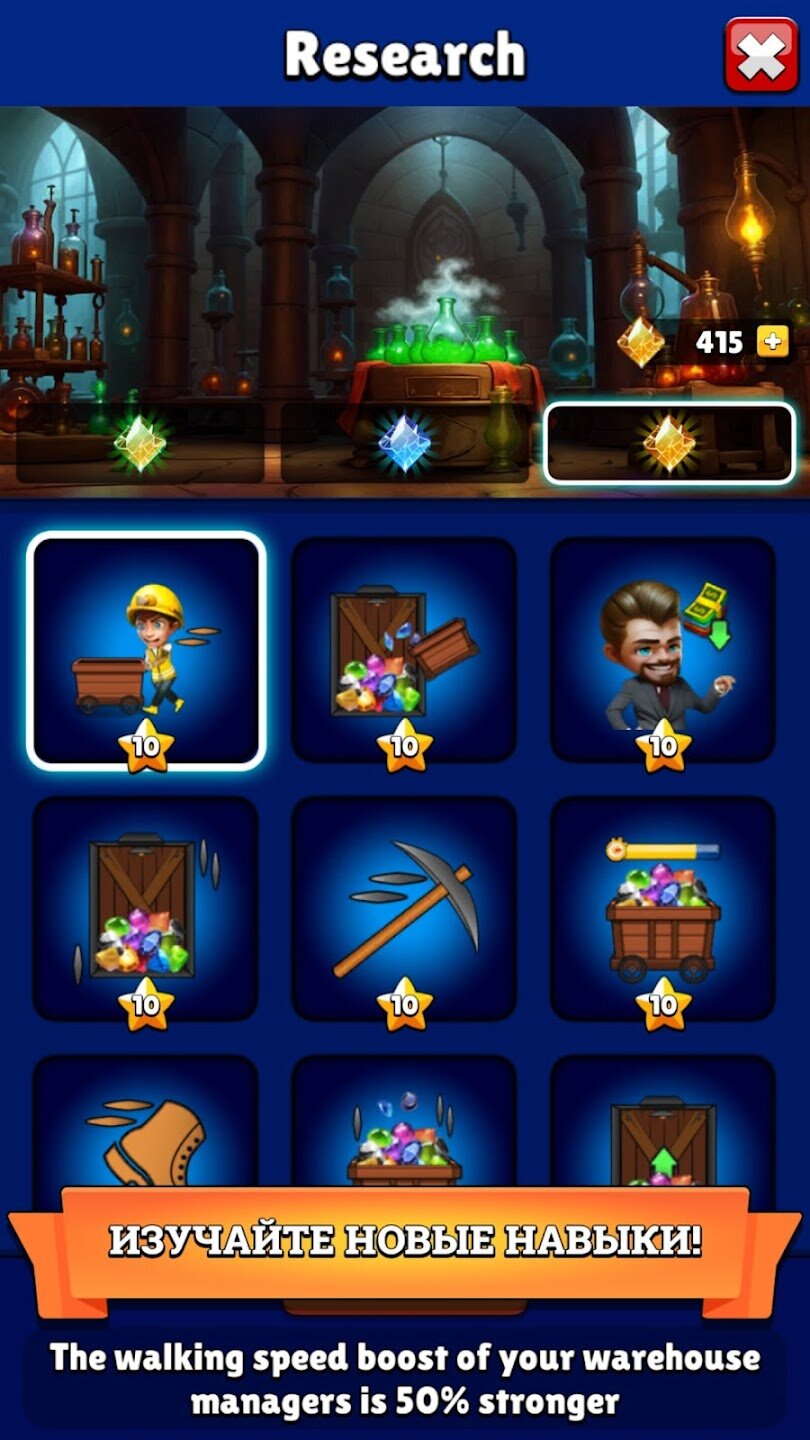Select the mine cart with timer bar skill

coord(663,908)
